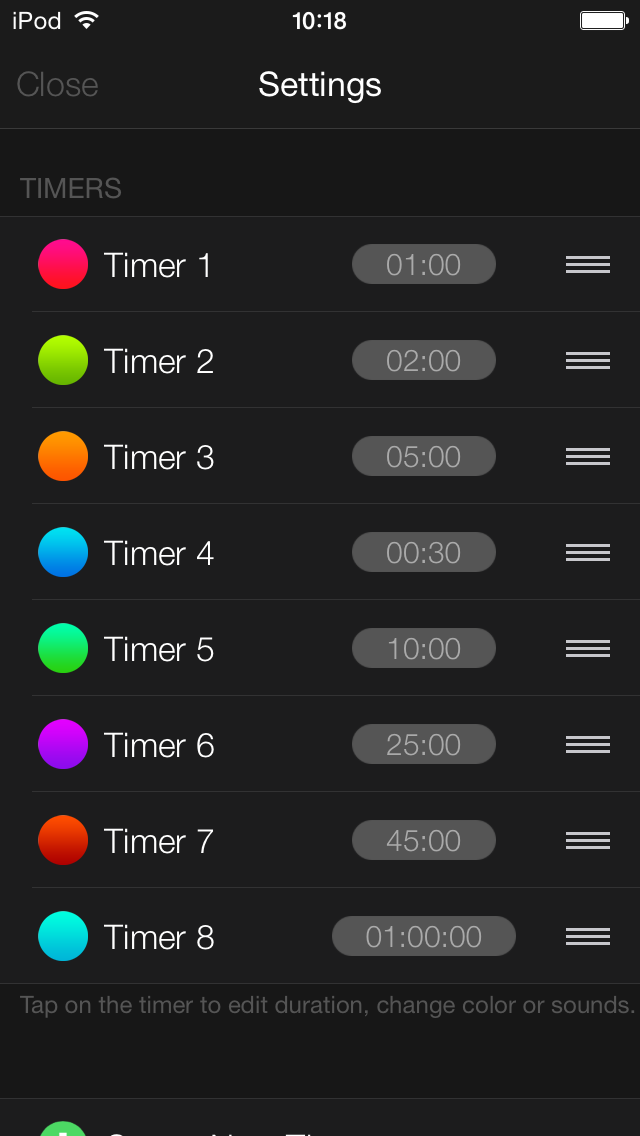Tap the 01:00 duration pill
This screenshot has height=1136, width=640.
click(x=423, y=265)
